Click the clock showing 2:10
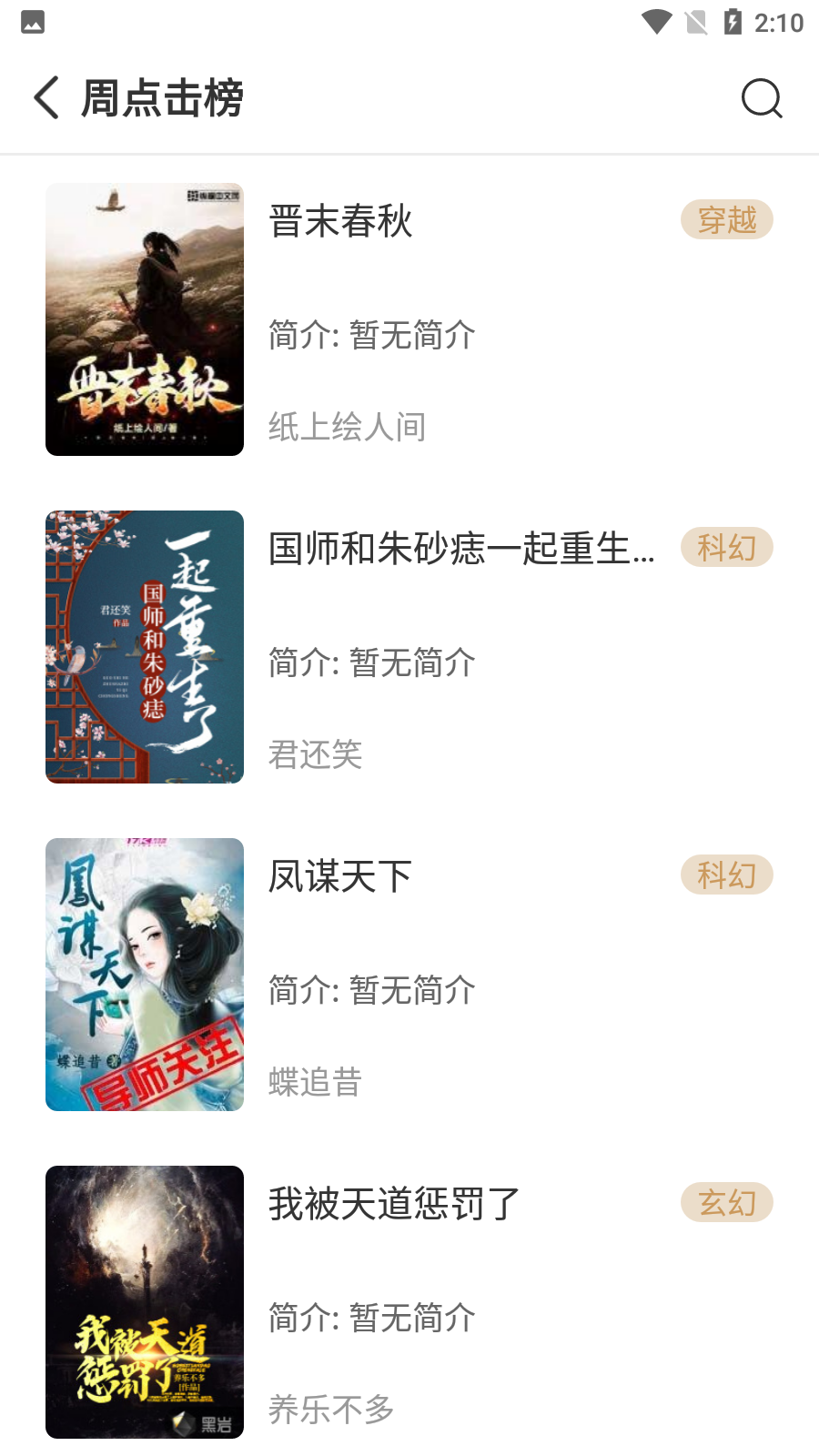Image resolution: width=819 pixels, height=1456 pixels. tap(778, 23)
